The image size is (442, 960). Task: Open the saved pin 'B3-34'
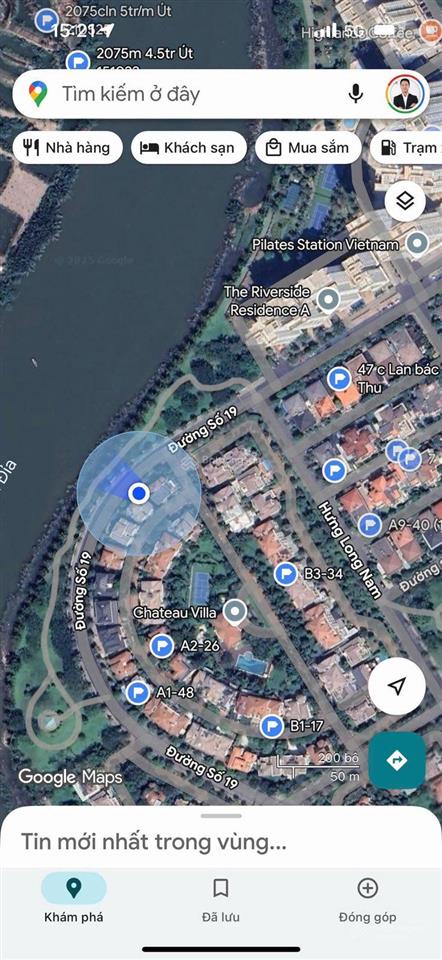tap(285, 574)
